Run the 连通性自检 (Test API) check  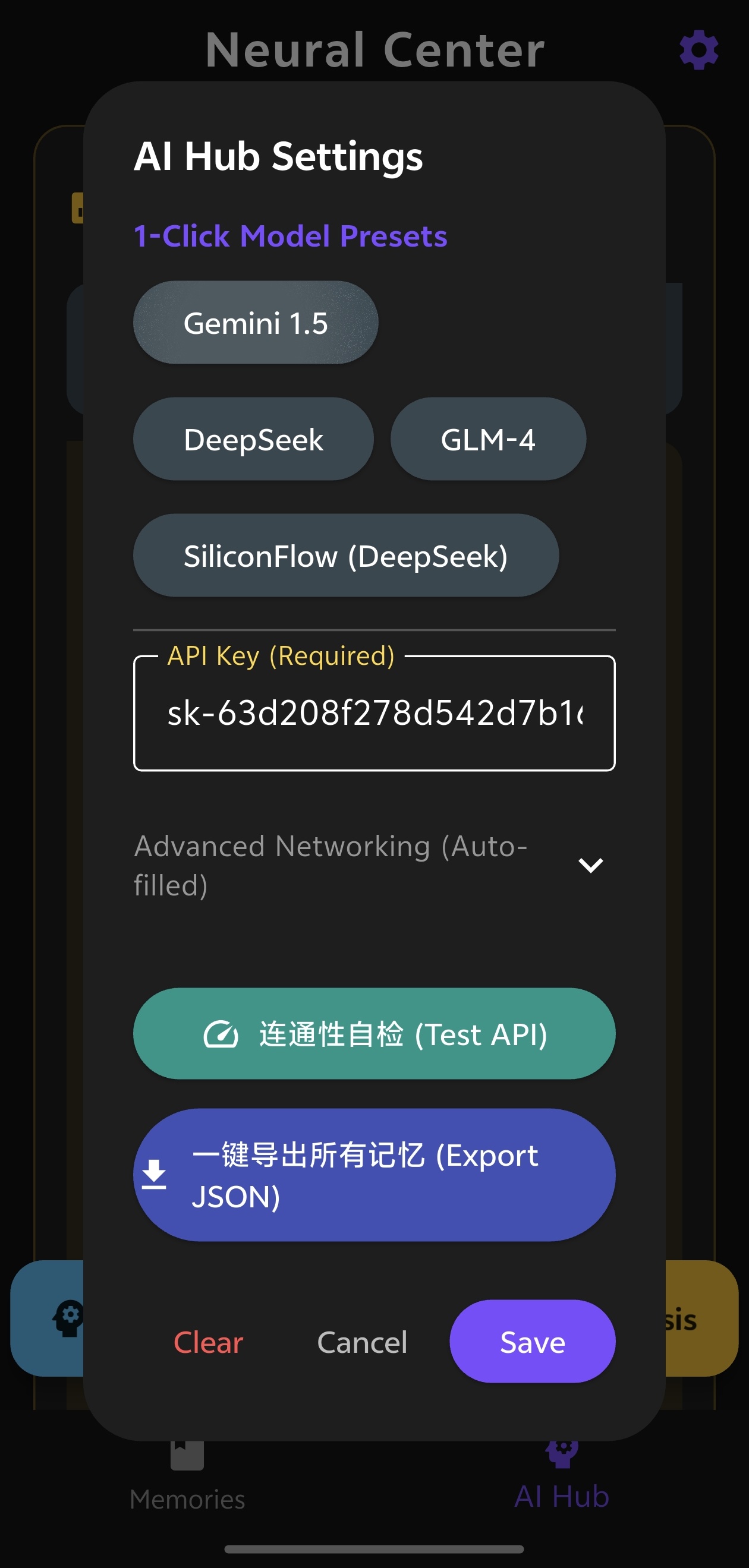tap(374, 1033)
